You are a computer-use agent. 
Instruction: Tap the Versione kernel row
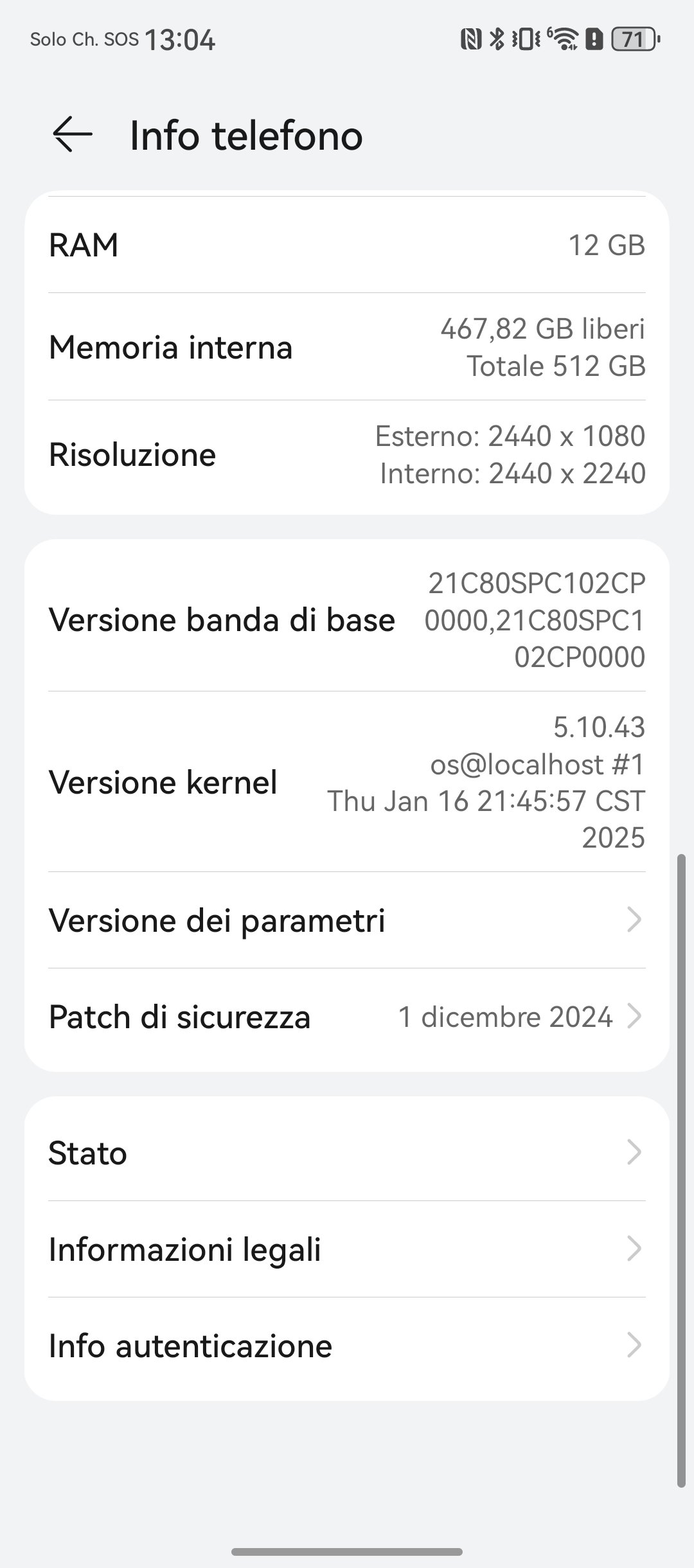pos(347,782)
